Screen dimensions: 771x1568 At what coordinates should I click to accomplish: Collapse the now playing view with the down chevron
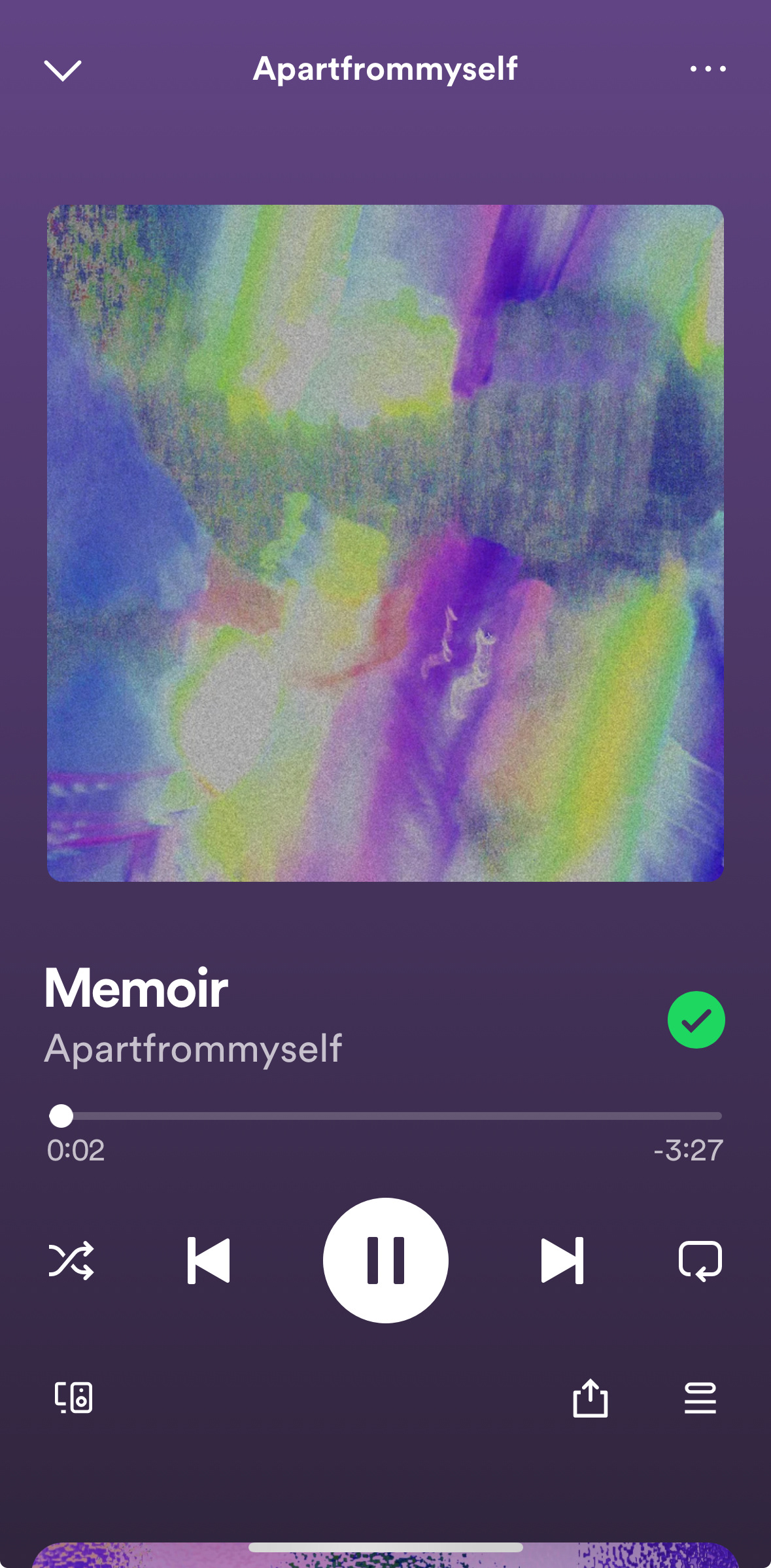coord(63,69)
